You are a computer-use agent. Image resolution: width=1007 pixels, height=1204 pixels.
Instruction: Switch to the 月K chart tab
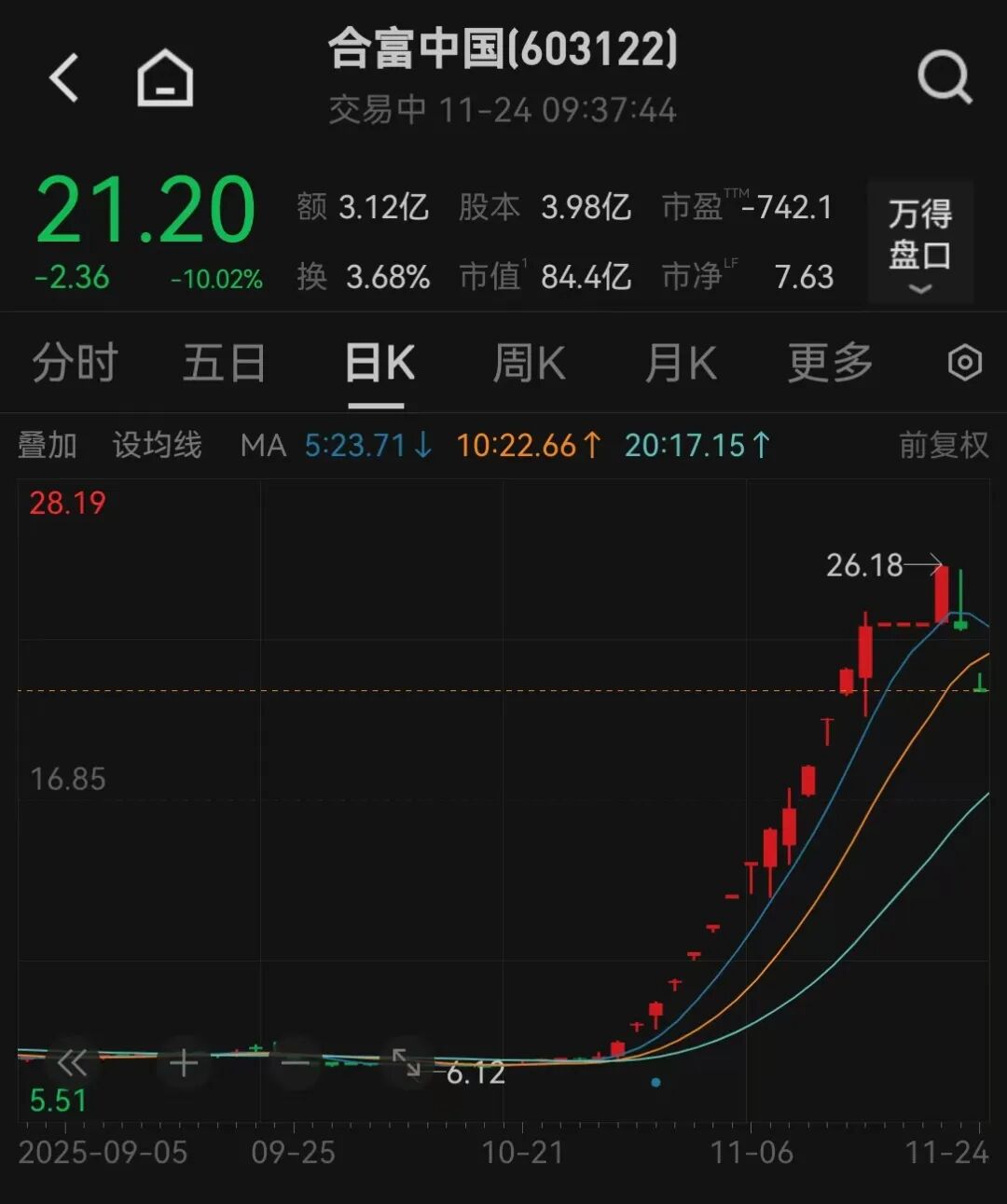[x=681, y=363]
